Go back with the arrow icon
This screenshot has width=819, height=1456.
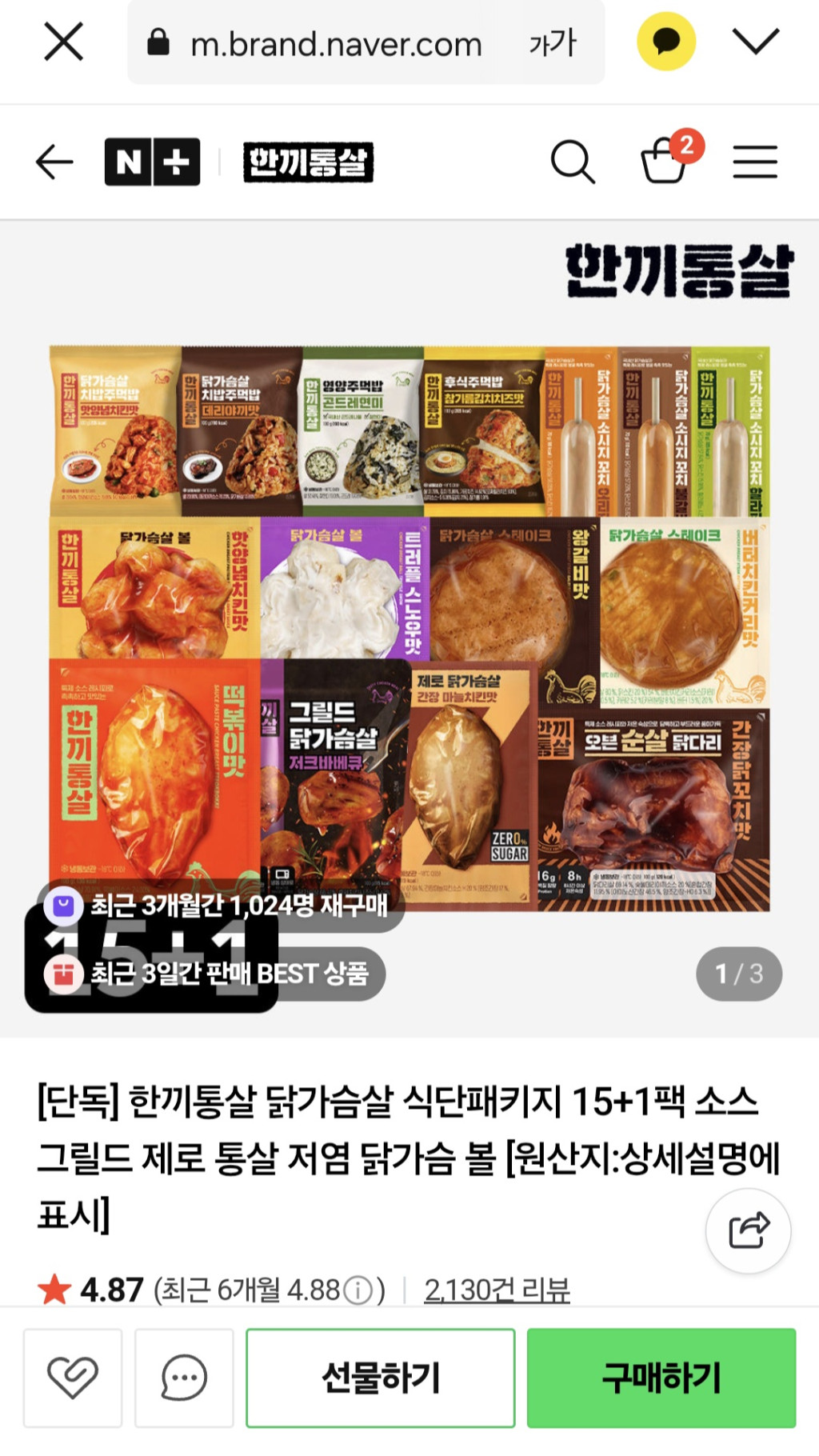tap(54, 162)
